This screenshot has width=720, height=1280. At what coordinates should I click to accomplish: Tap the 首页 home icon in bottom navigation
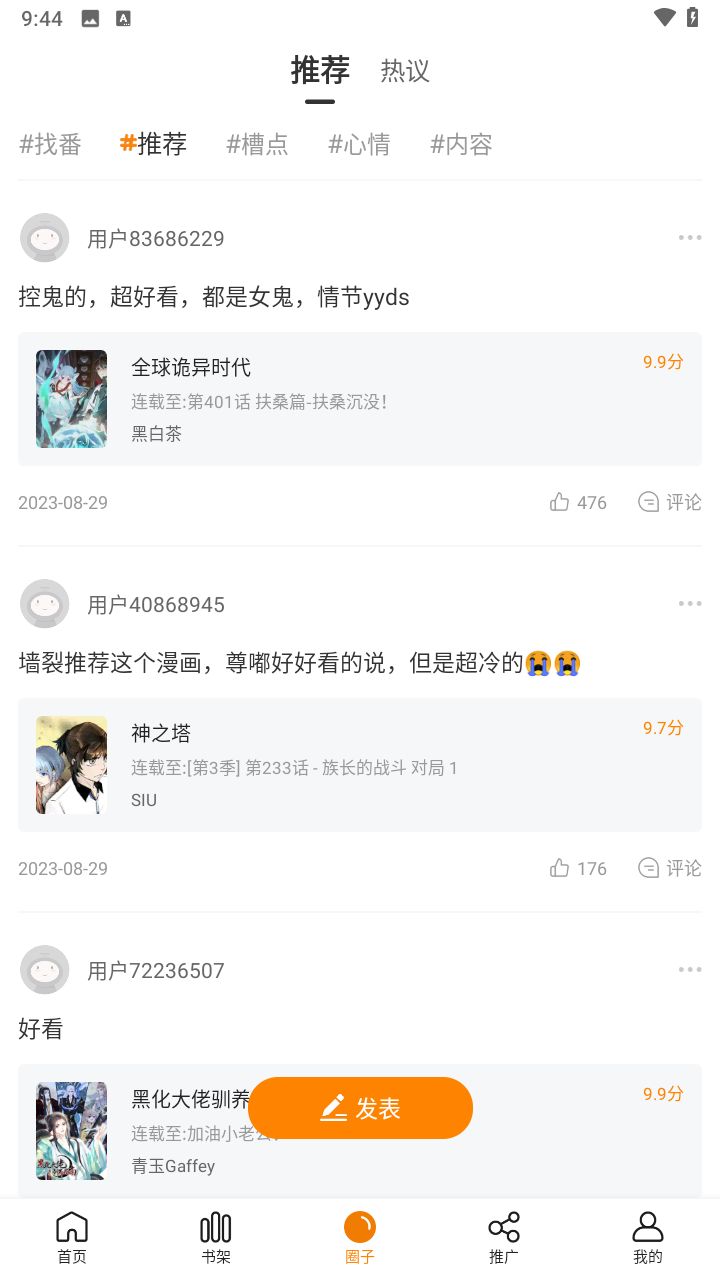click(x=71, y=1235)
